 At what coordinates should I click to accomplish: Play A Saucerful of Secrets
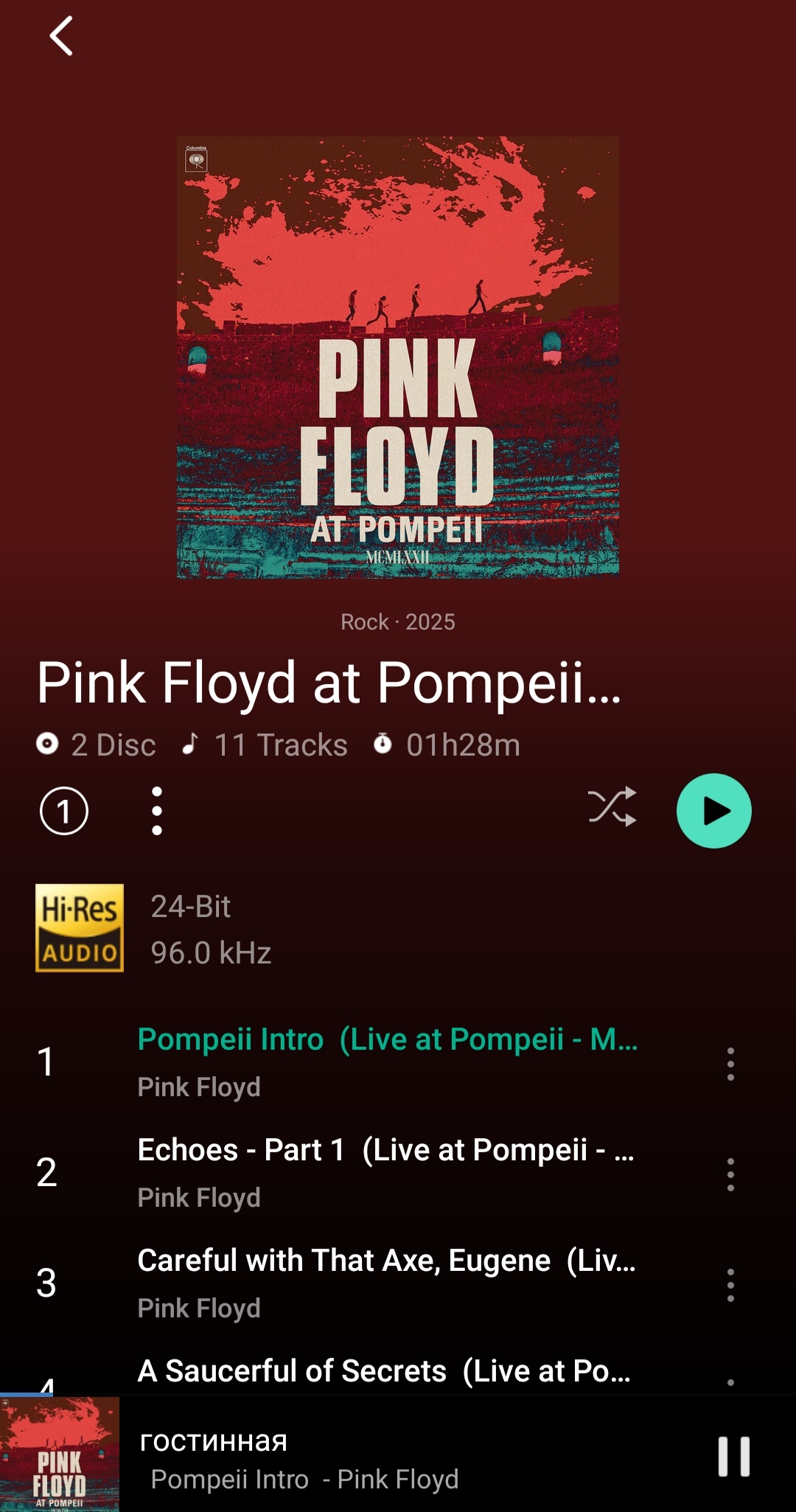[383, 1372]
